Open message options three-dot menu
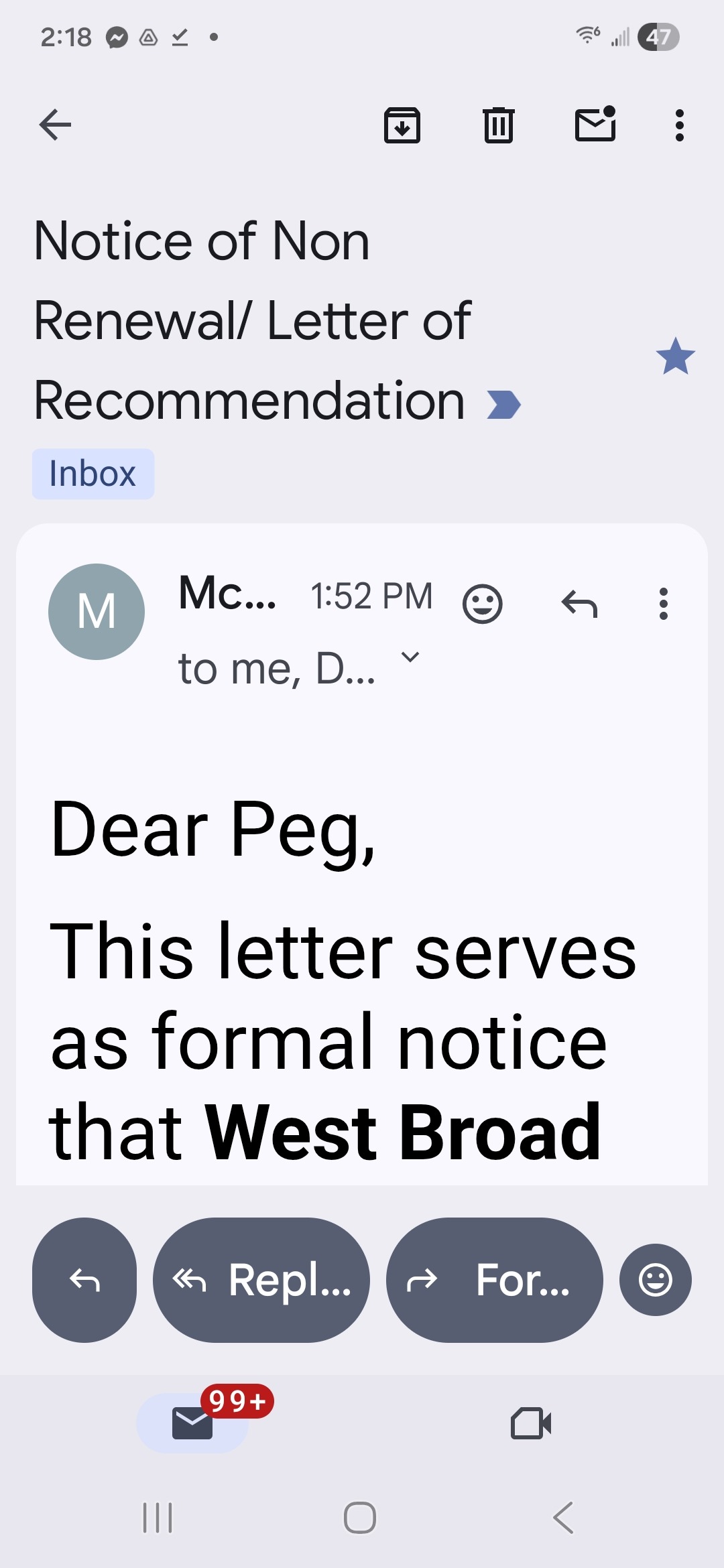 (x=663, y=604)
